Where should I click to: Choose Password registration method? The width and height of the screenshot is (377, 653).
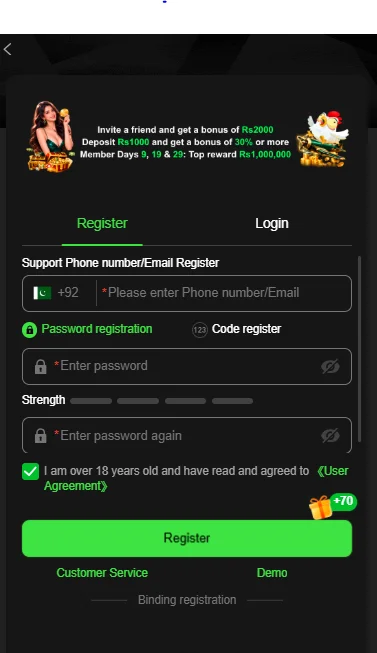coord(87,329)
